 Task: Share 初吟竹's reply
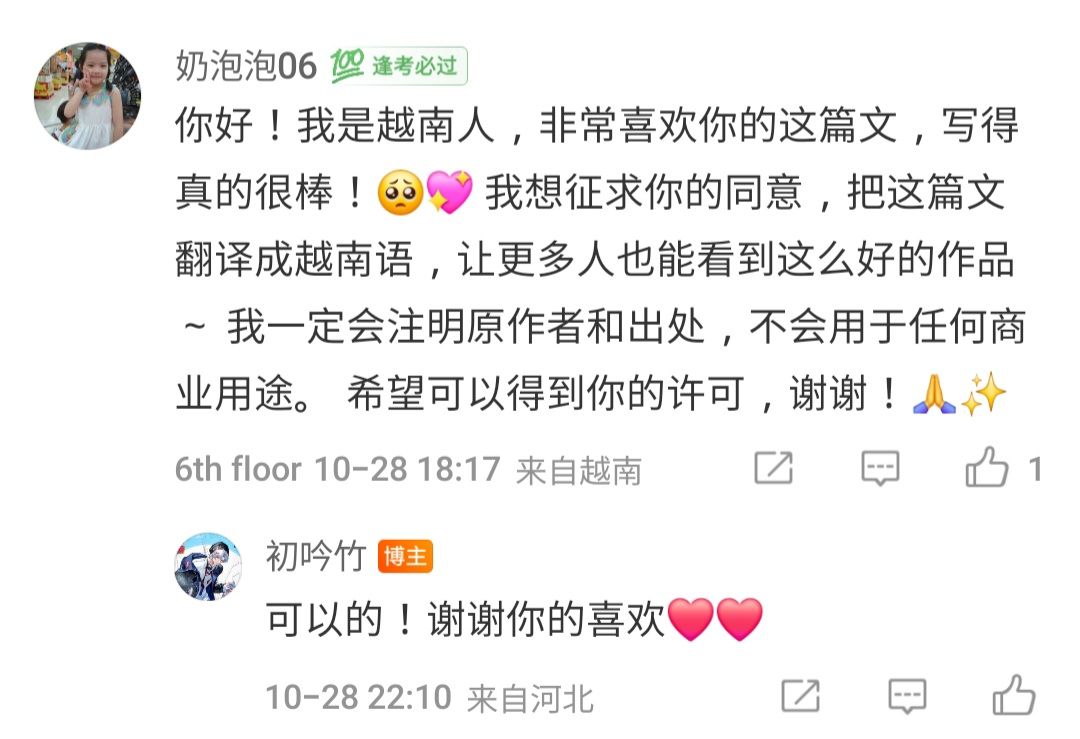pos(800,696)
